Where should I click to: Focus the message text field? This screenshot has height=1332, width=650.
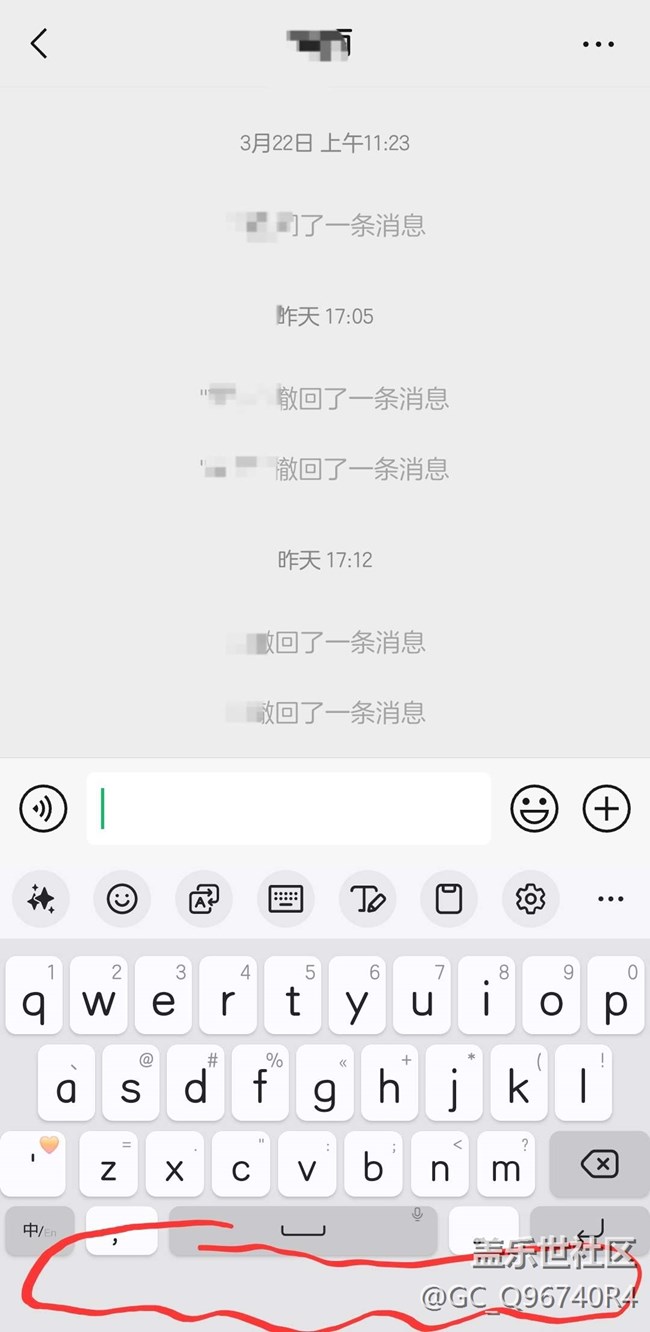[x=288, y=808]
